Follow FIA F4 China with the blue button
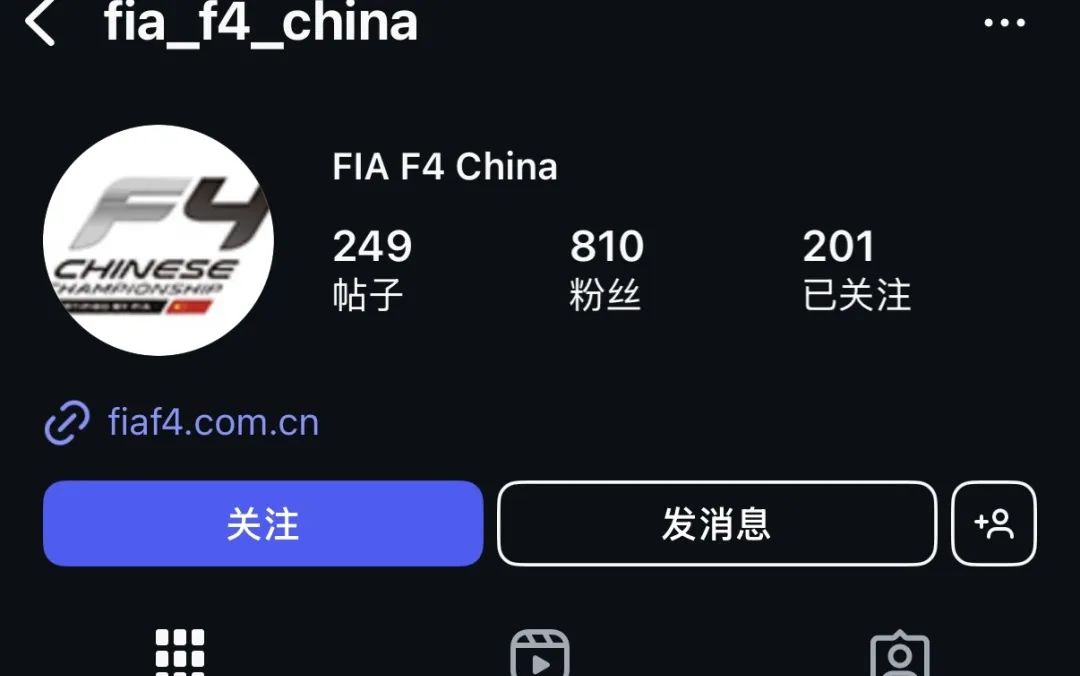Screen dimensions: 1080x676 [263, 524]
